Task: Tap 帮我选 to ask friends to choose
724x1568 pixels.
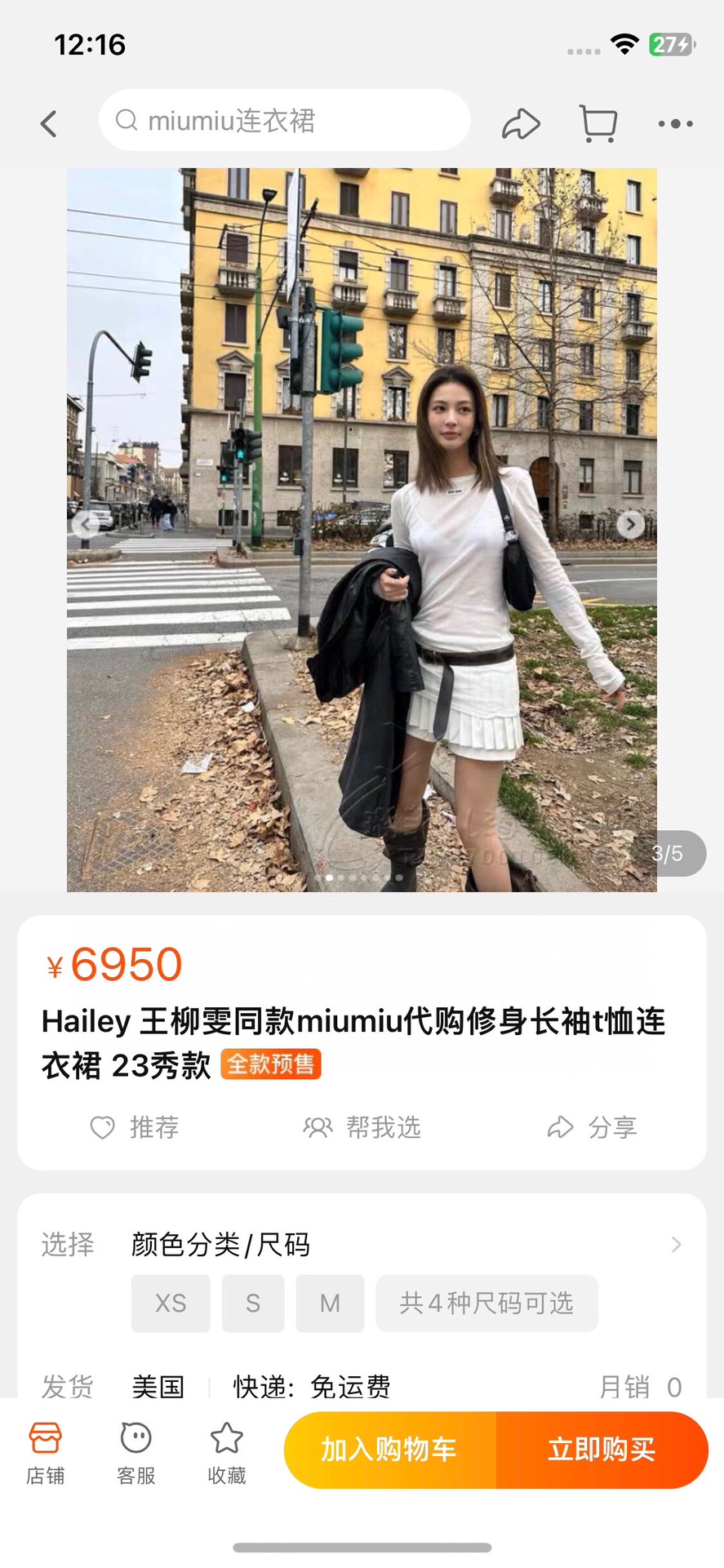Action: pos(362,1127)
